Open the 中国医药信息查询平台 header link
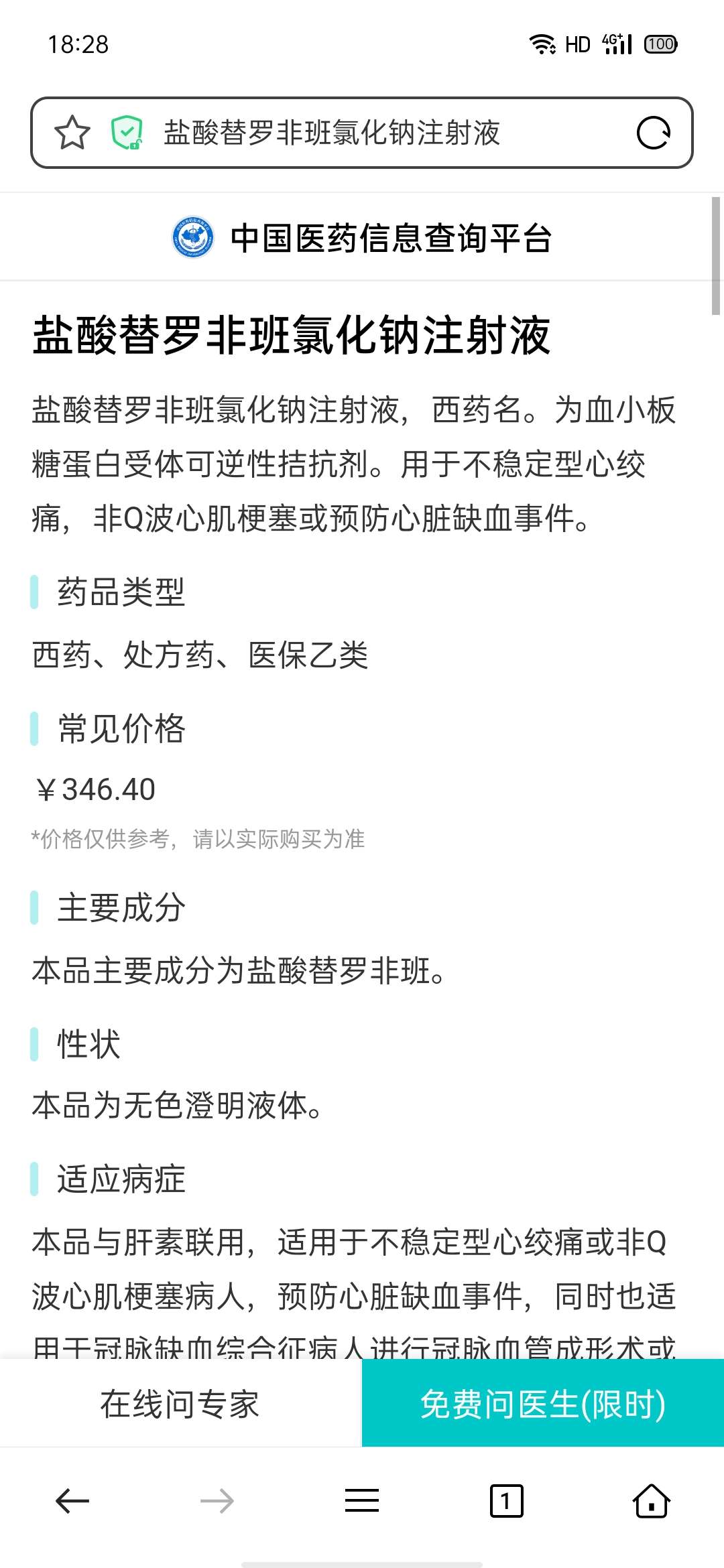Viewport: 724px width, 1568px height. click(390, 239)
